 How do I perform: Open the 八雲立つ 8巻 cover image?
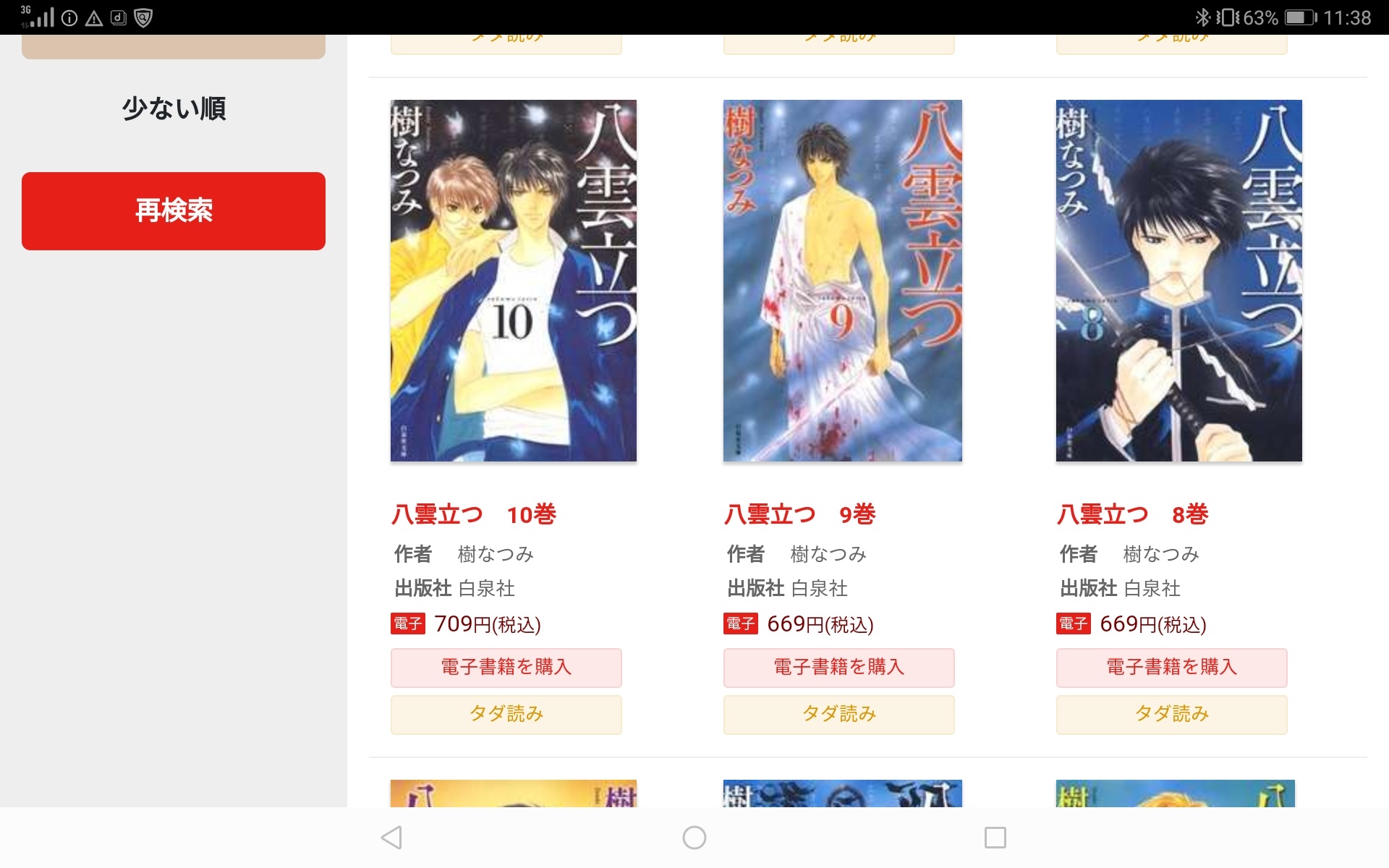tap(1179, 281)
